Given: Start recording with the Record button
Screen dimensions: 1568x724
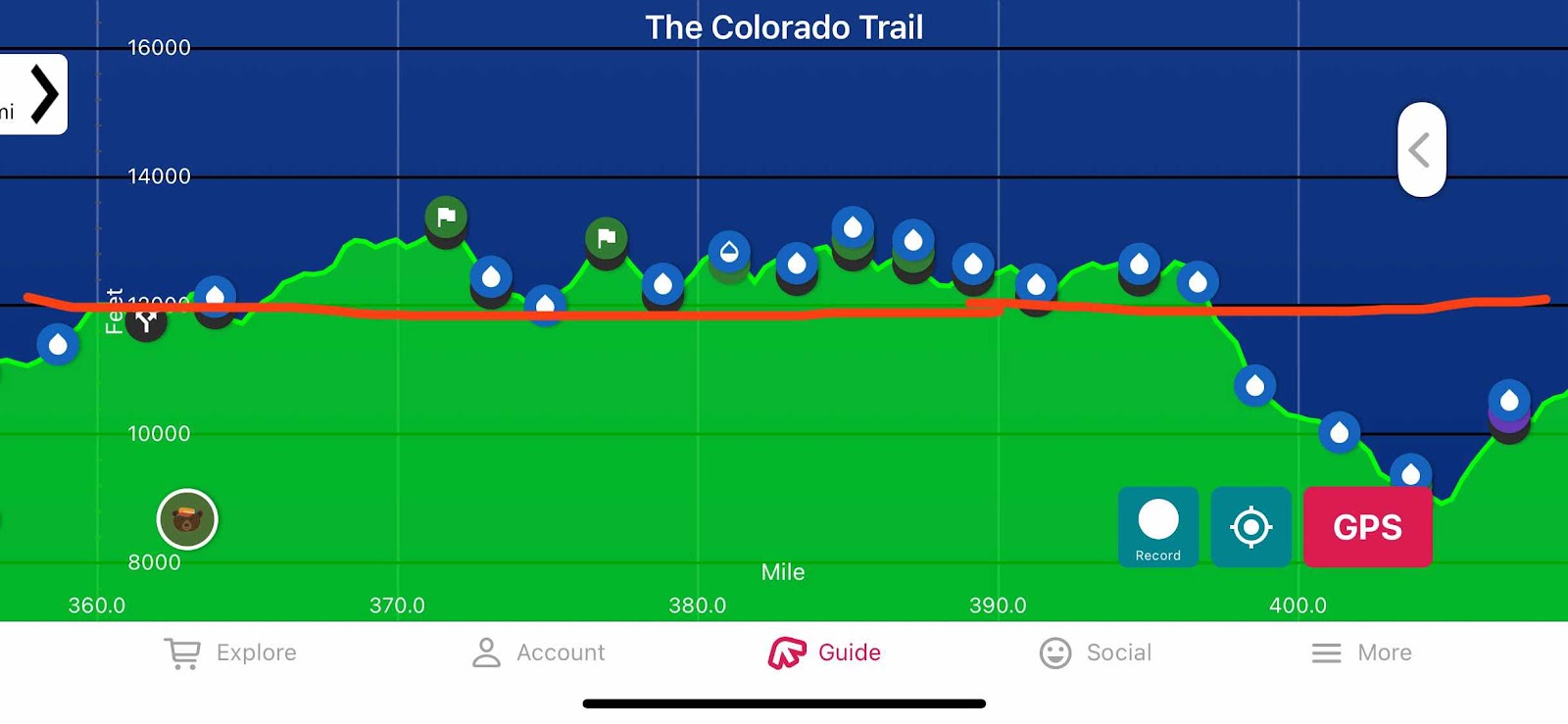Looking at the screenshot, I should pos(1158,526).
